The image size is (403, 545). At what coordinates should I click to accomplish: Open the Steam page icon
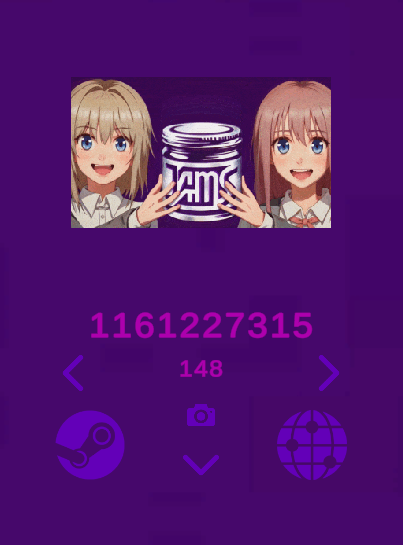(x=90, y=445)
